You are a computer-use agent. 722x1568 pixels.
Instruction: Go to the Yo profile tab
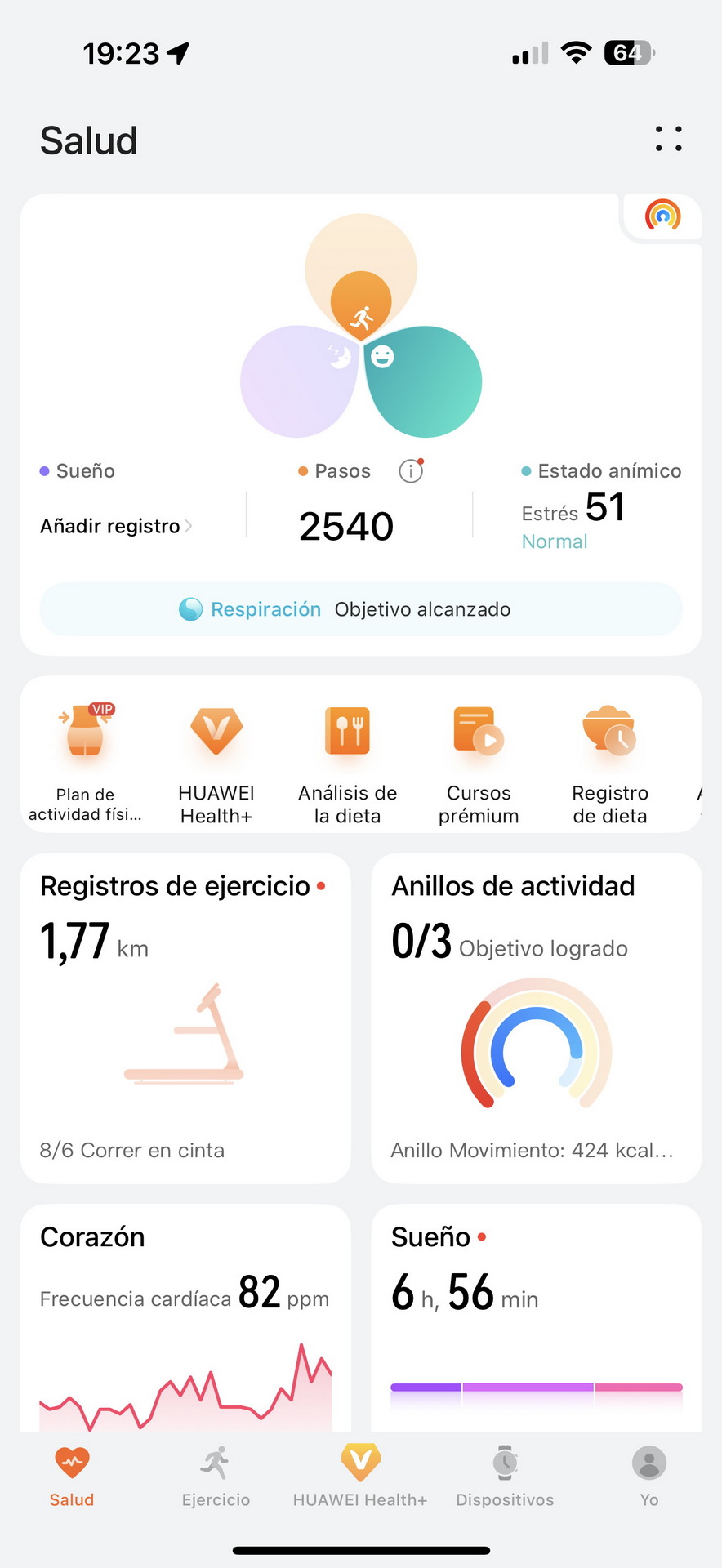point(649,1477)
